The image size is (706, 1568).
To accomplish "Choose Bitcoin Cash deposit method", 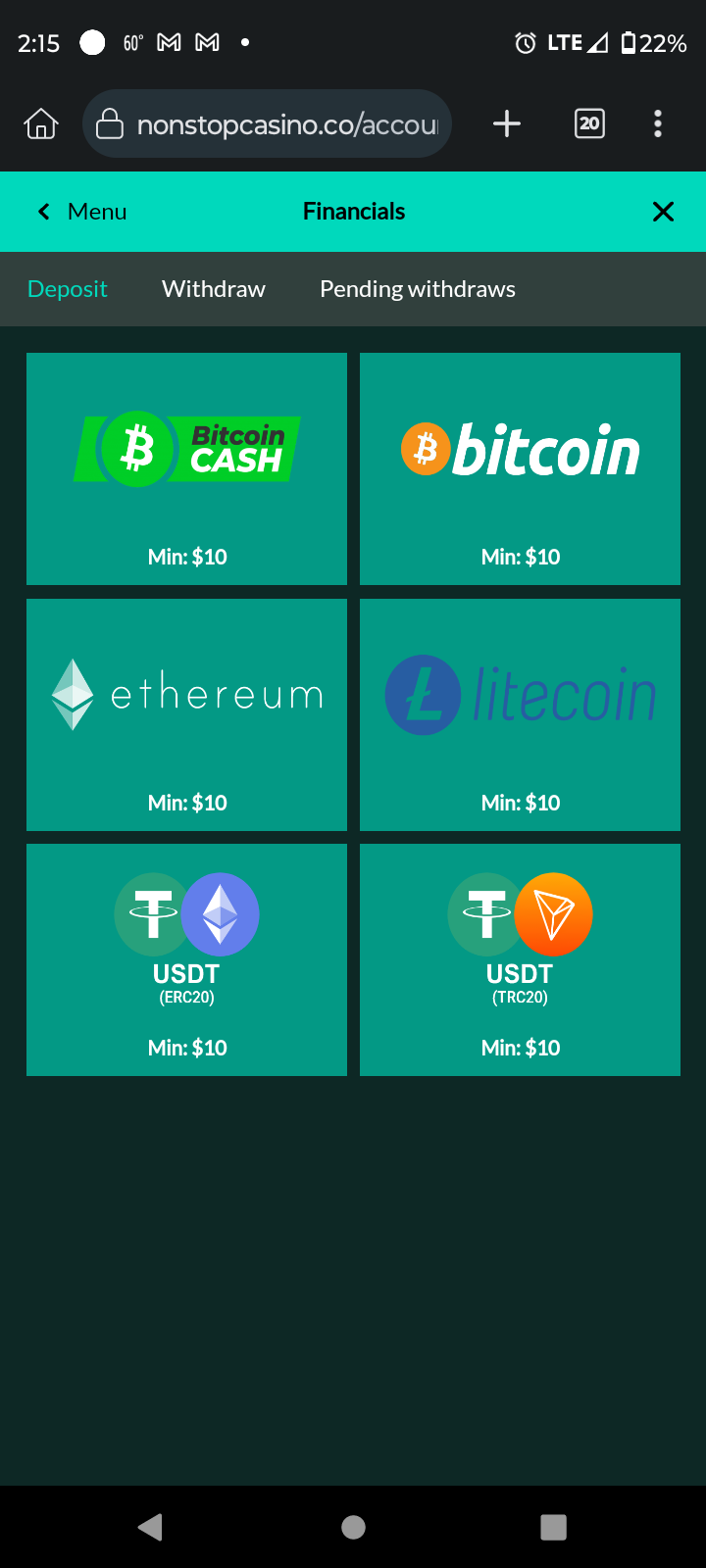I will (186, 468).
